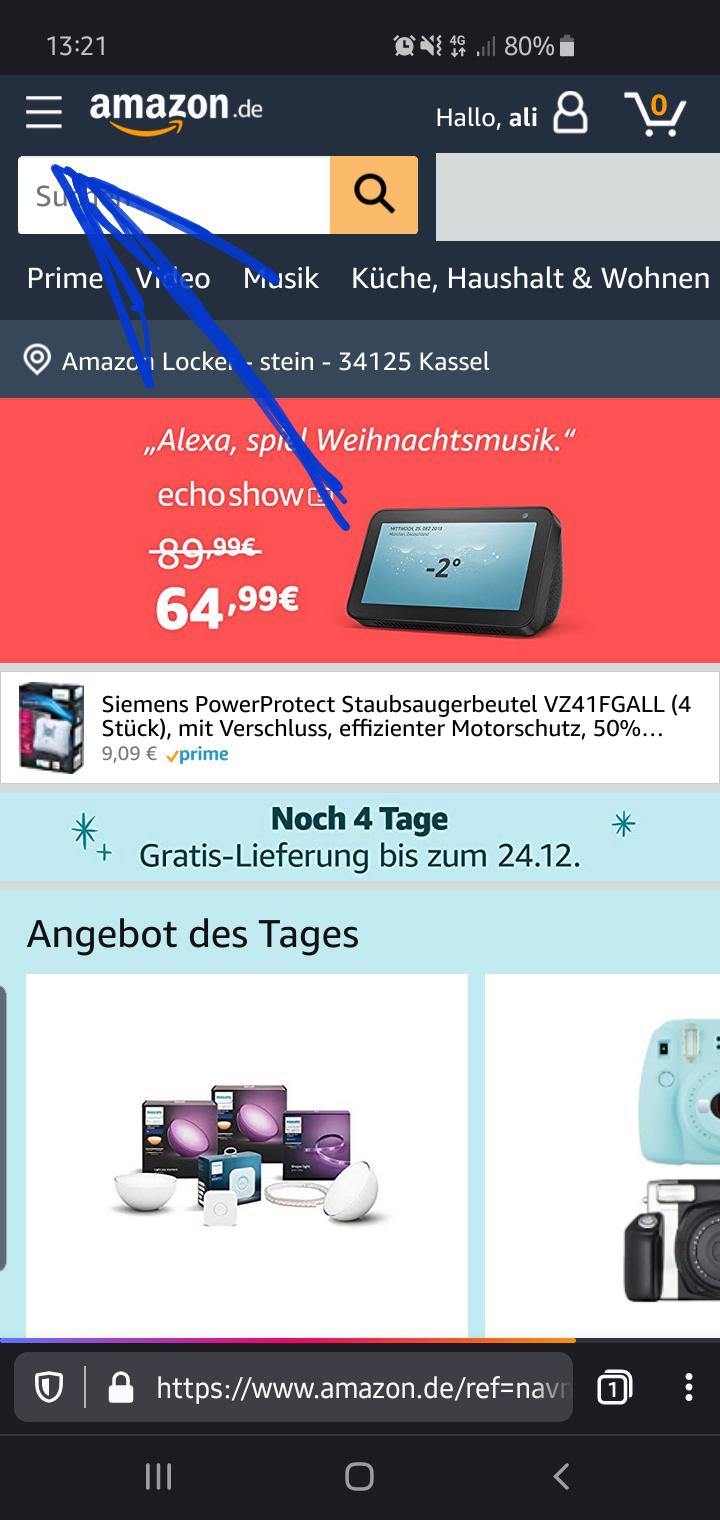This screenshot has width=720, height=1520.
Task: Open the Prime navigation section
Action: tap(66, 279)
